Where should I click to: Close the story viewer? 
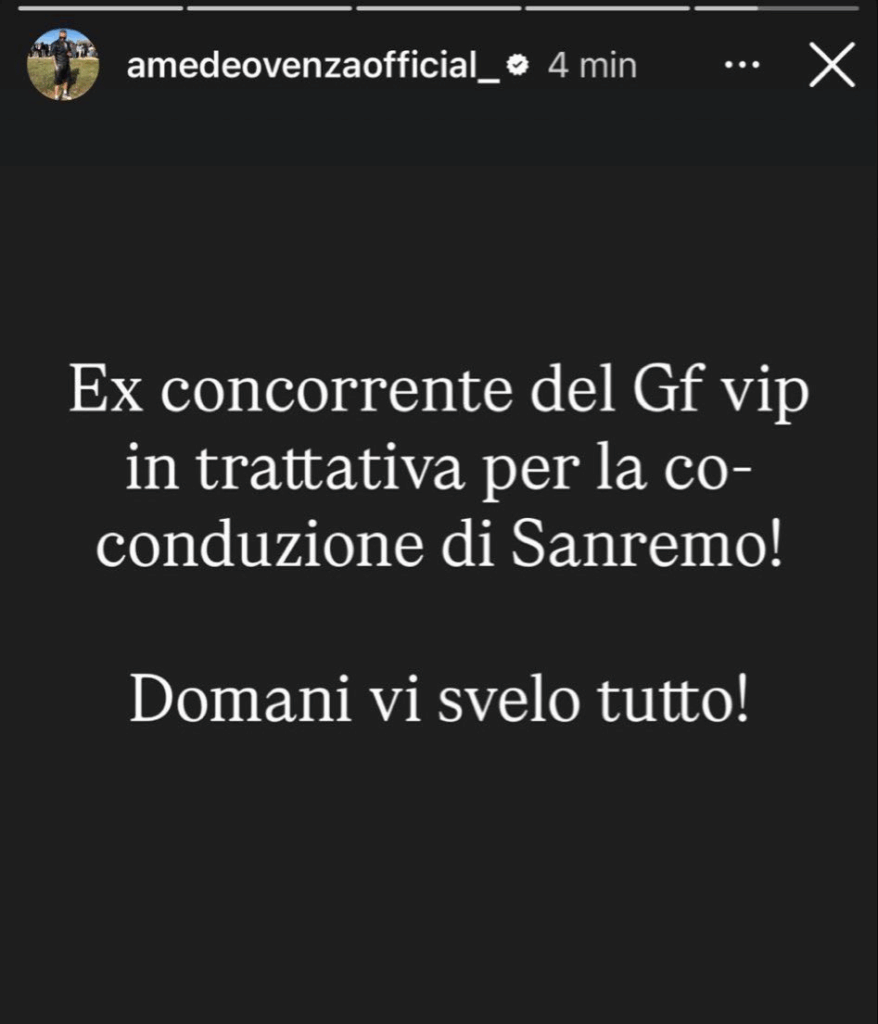coord(831,66)
